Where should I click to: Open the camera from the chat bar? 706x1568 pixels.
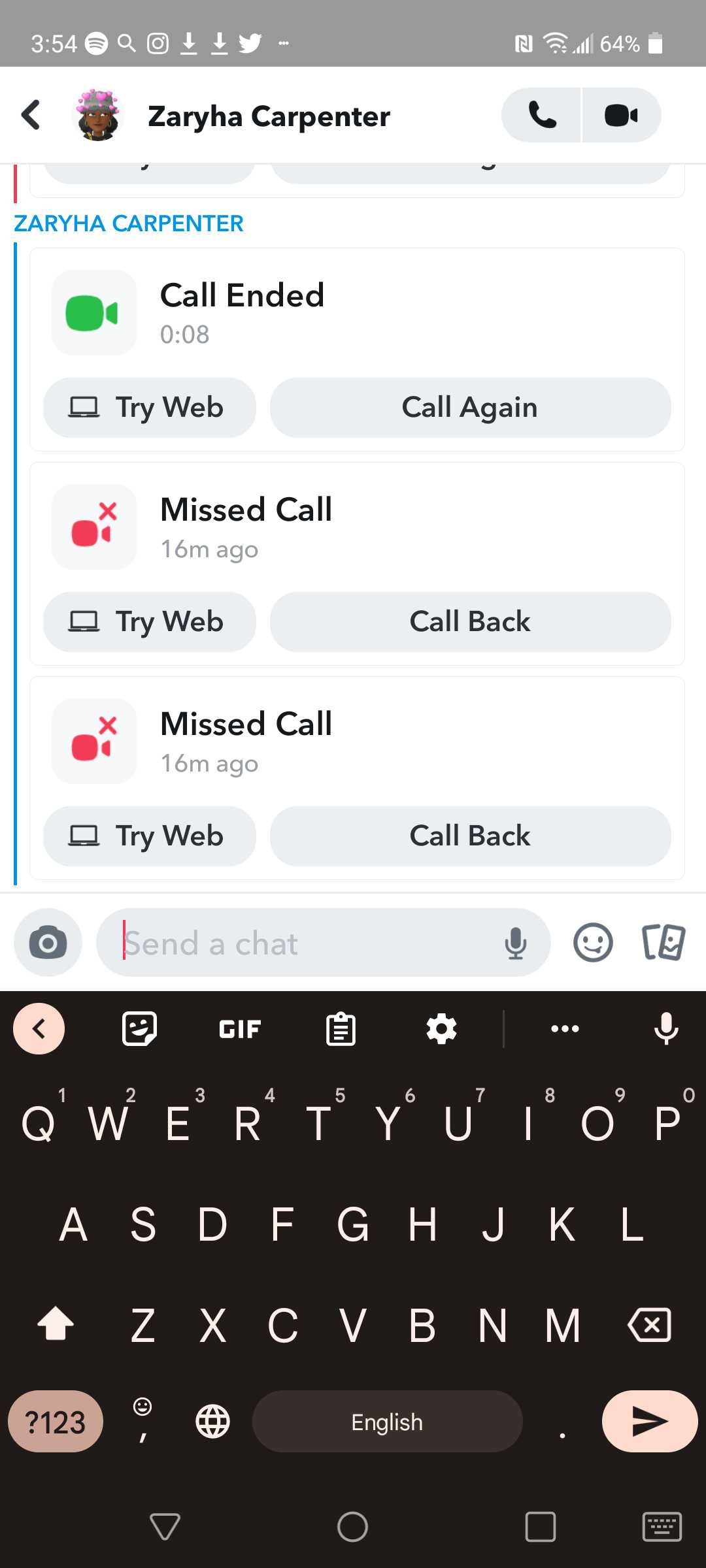(48, 943)
